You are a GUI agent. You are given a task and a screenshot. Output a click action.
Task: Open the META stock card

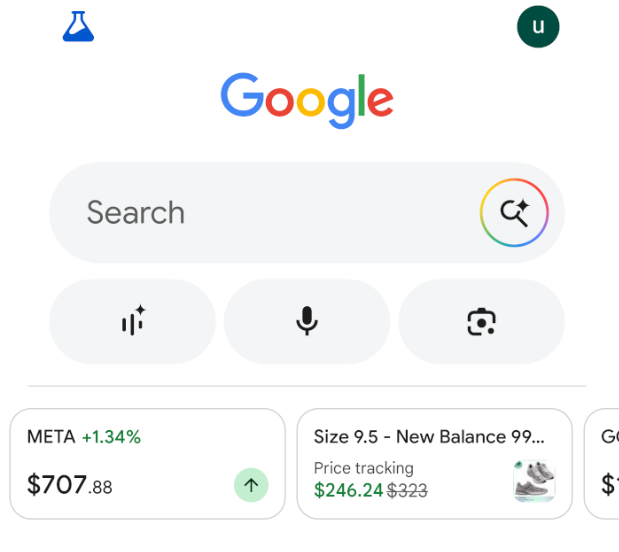tap(145, 464)
